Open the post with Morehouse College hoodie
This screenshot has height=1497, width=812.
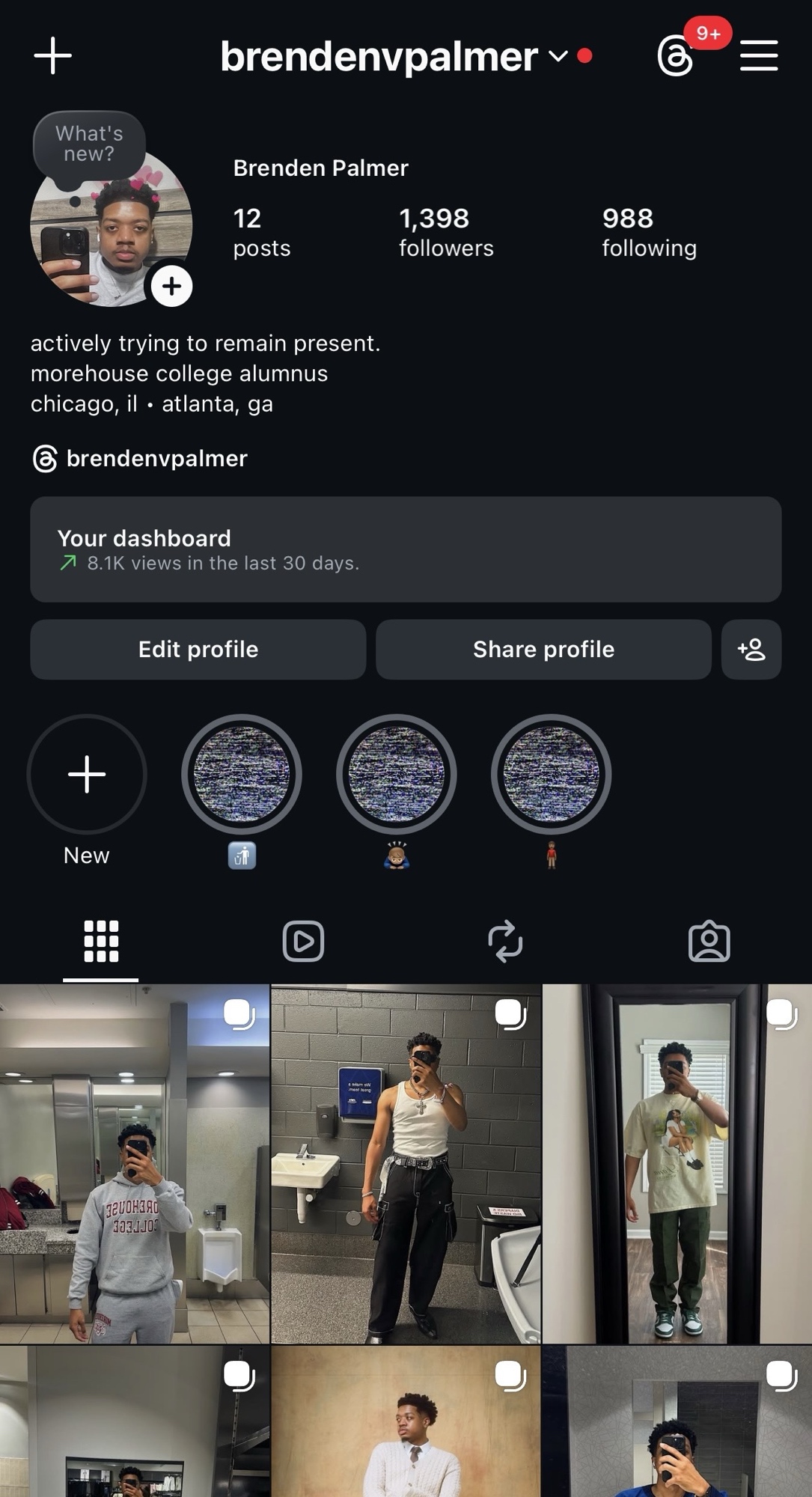[x=135, y=1164]
